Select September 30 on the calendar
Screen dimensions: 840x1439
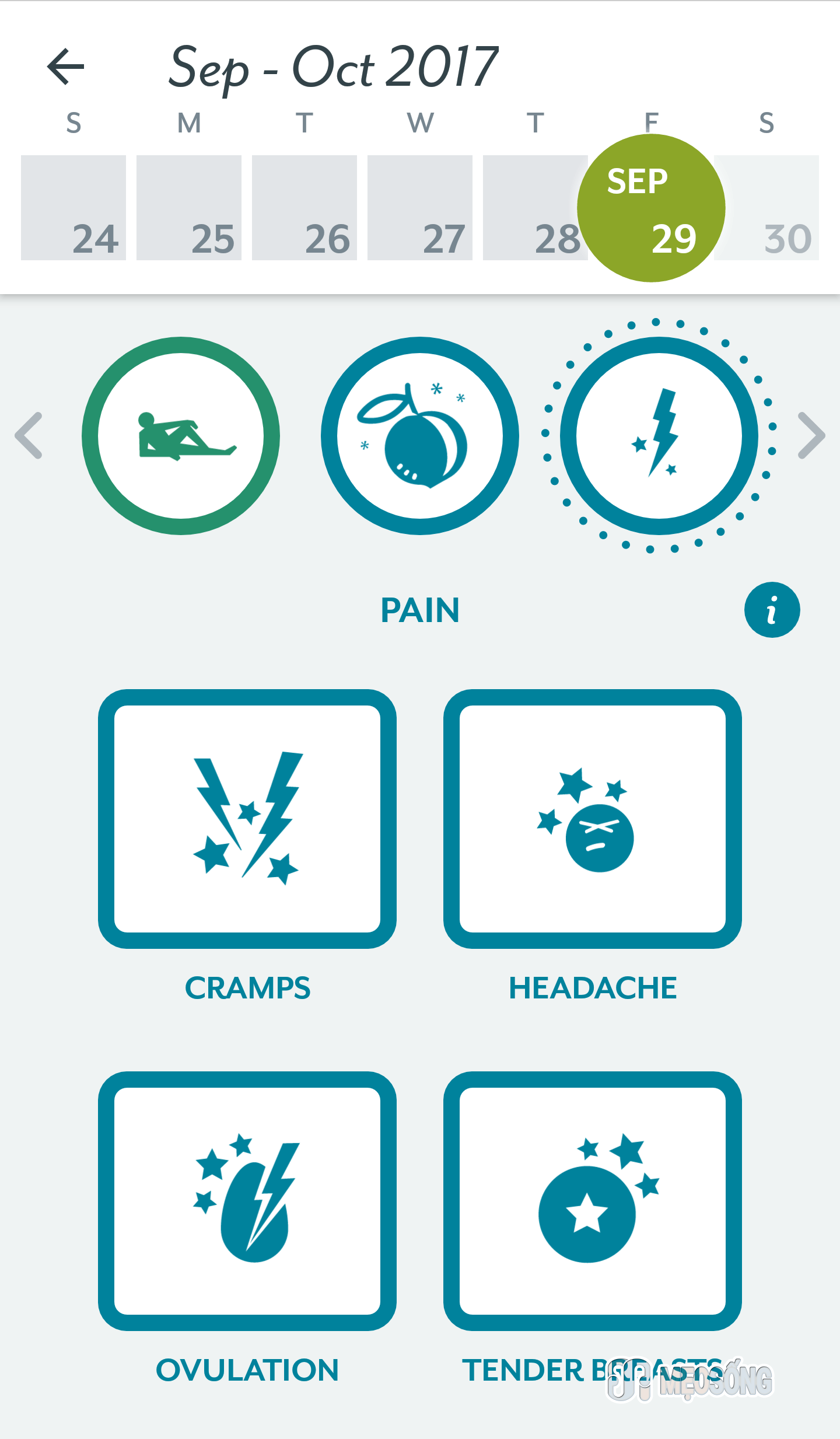tap(771, 208)
